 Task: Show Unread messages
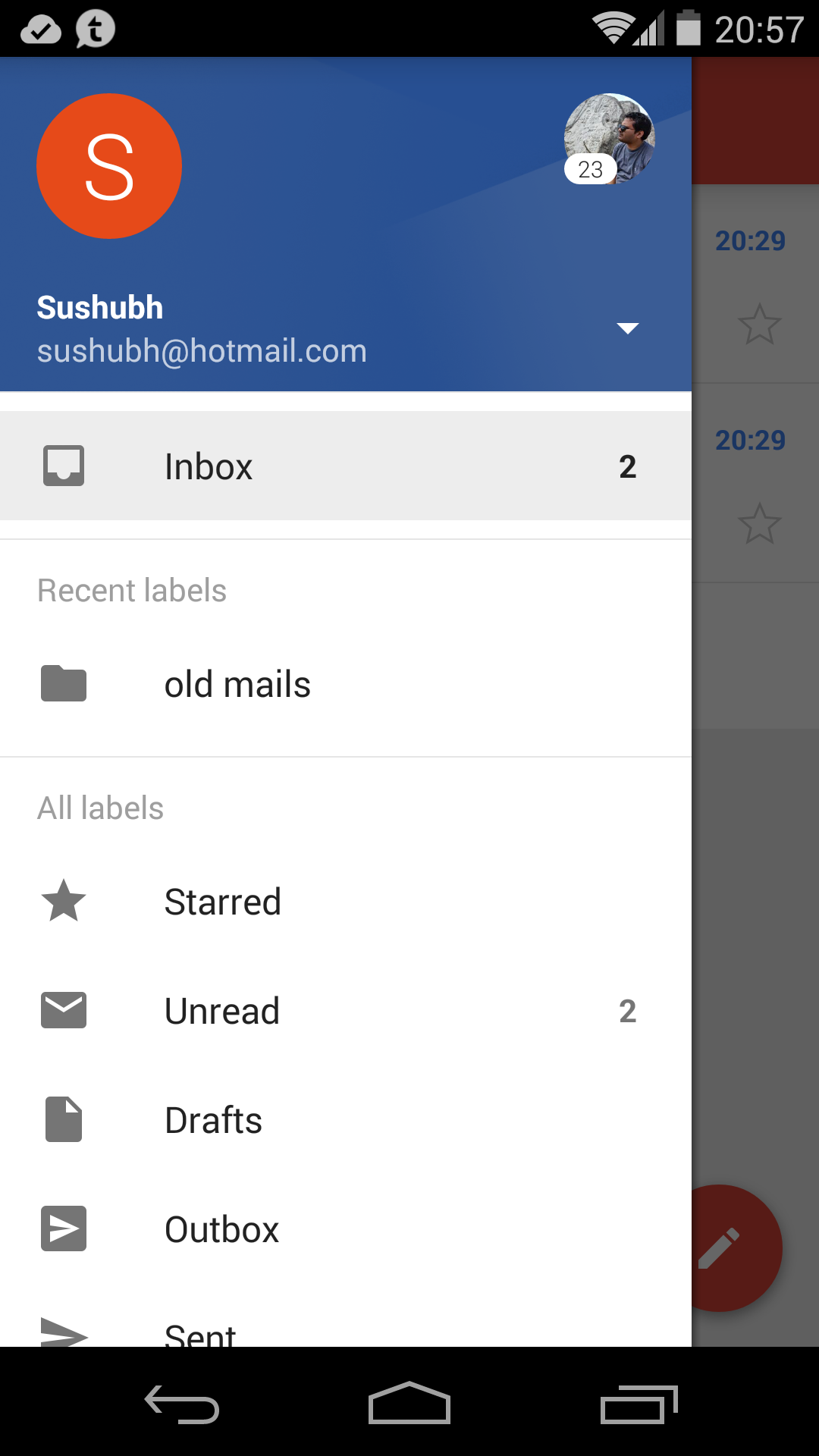coord(345,1011)
